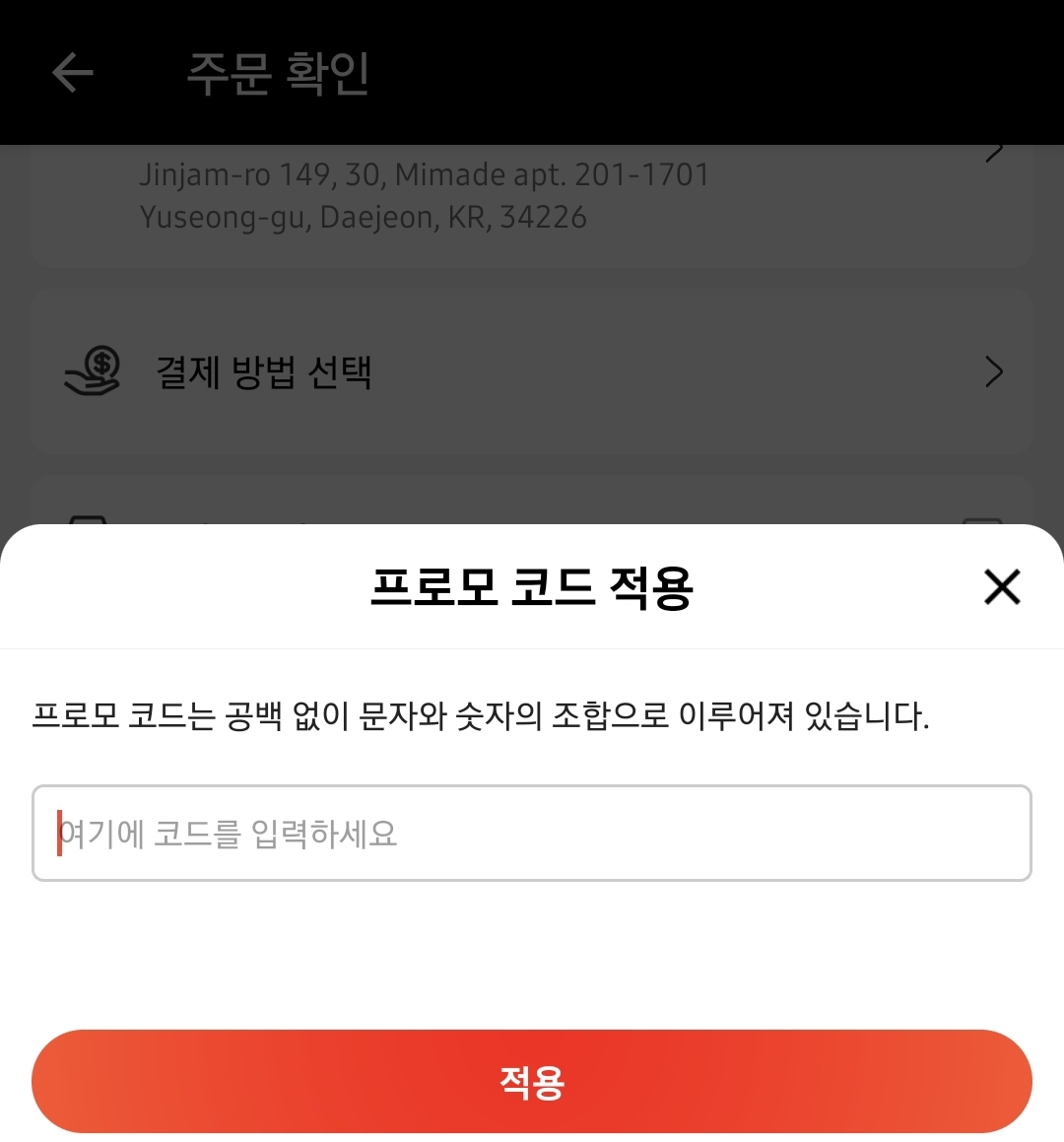The image size is (1064, 1142).
Task: Tap the X icon to dismiss promo dialog
Action: (x=1002, y=587)
